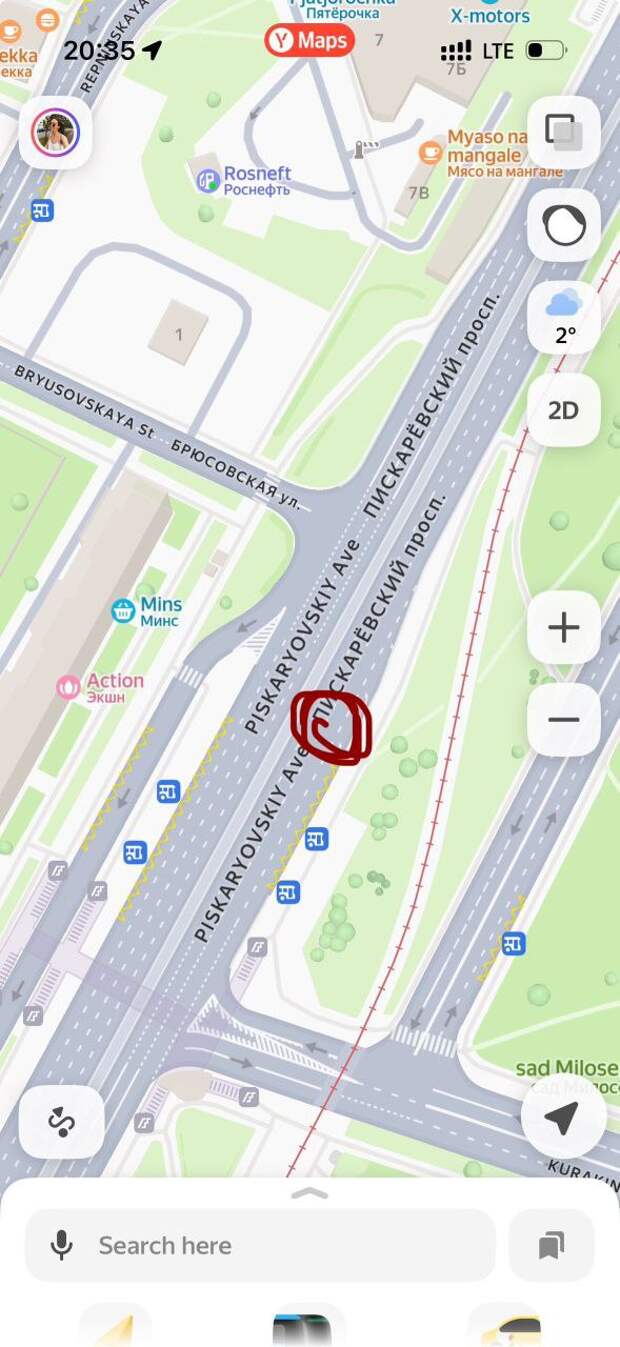Select the Rosneft gas station marker
Screen dimensions: 620x1347
tap(208, 180)
